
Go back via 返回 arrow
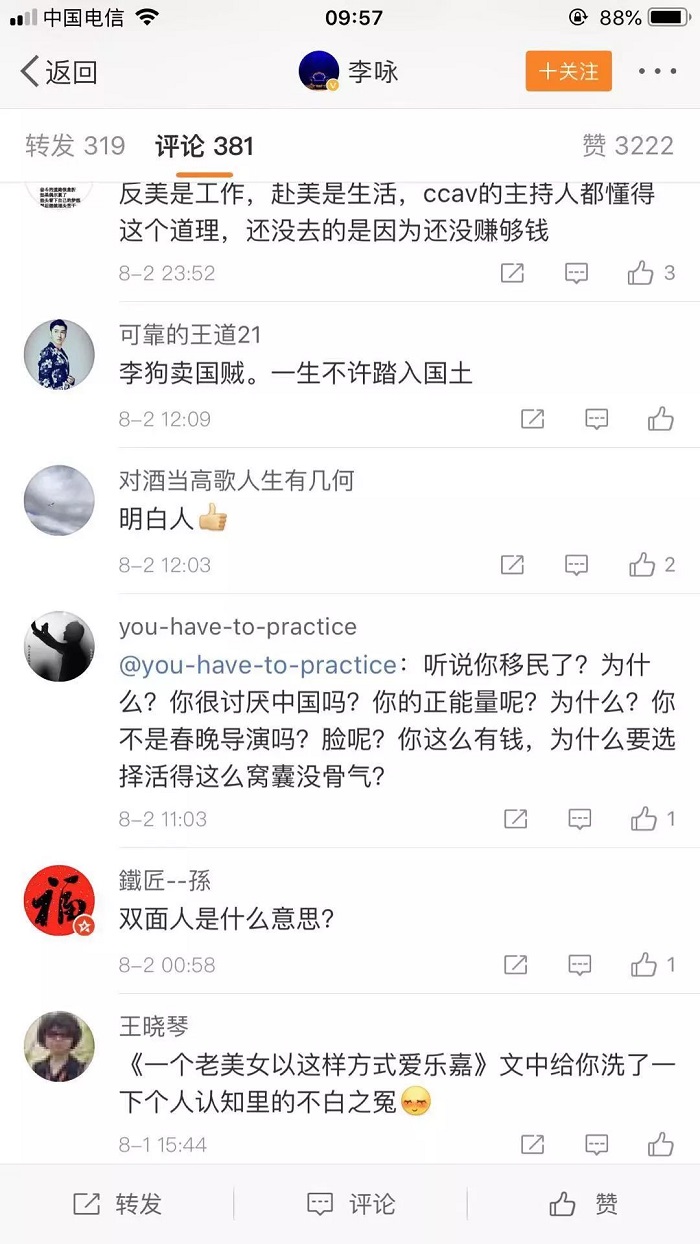pyautogui.click(x=58, y=72)
